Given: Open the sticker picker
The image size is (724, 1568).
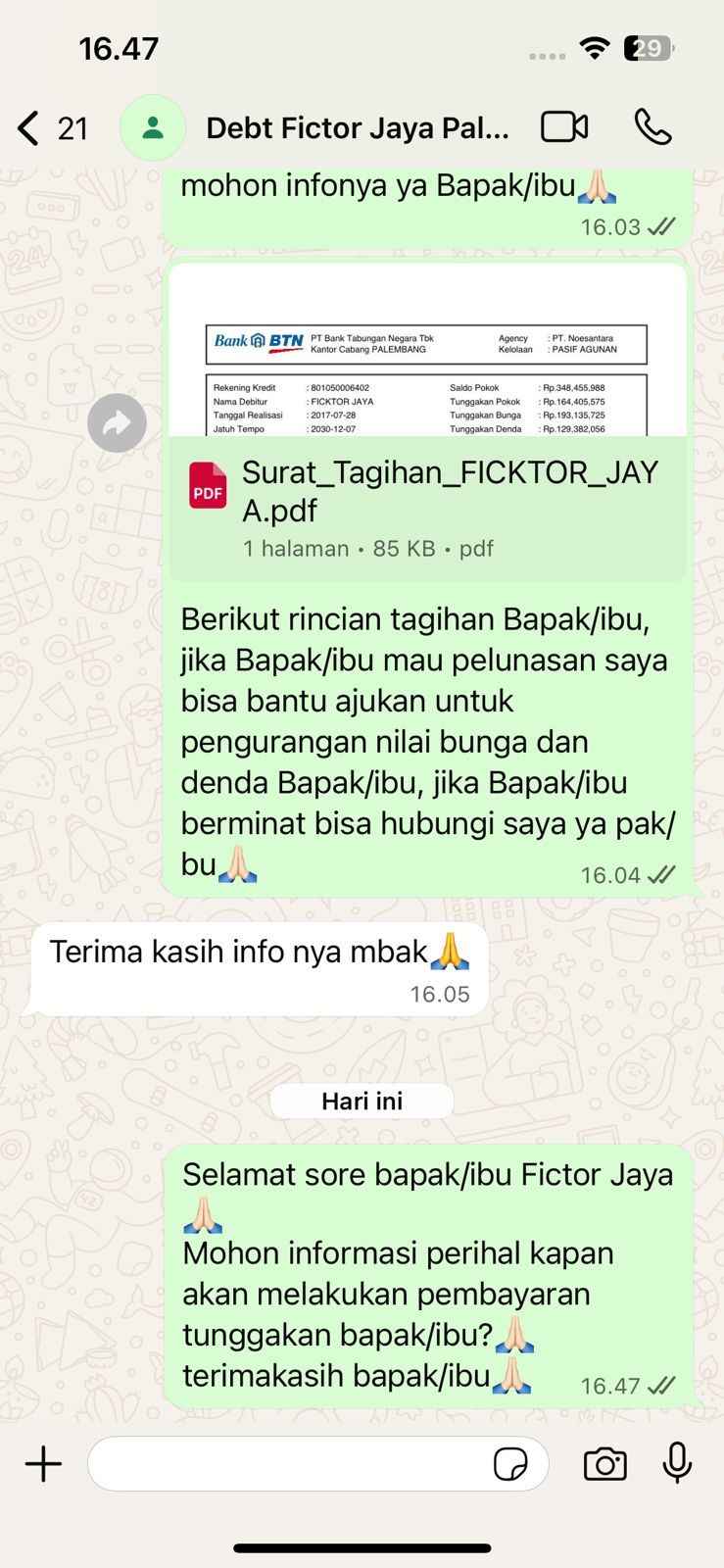Looking at the screenshot, I should tap(510, 1464).
